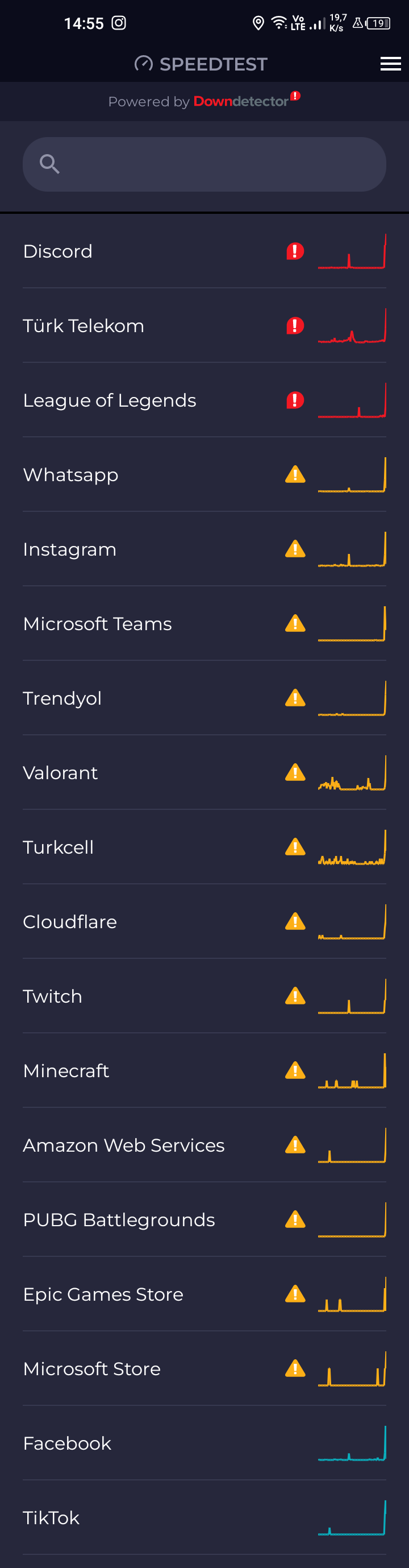The height and width of the screenshot is (1568, 409).
Task: View Epic Games Store status
Action: [x=204, y=1294]
